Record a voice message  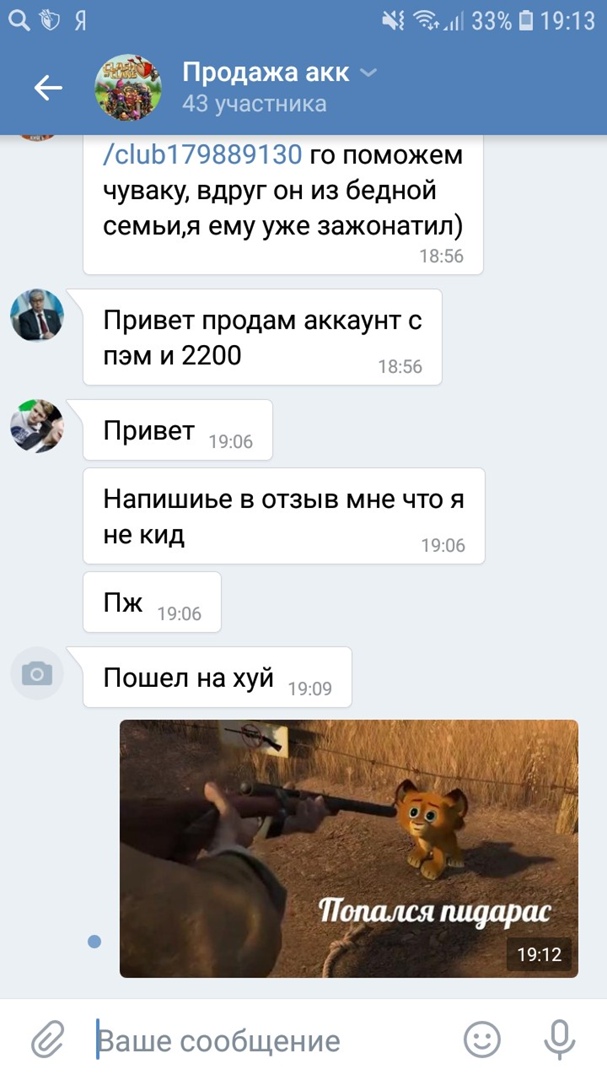tap(558, 1040)
